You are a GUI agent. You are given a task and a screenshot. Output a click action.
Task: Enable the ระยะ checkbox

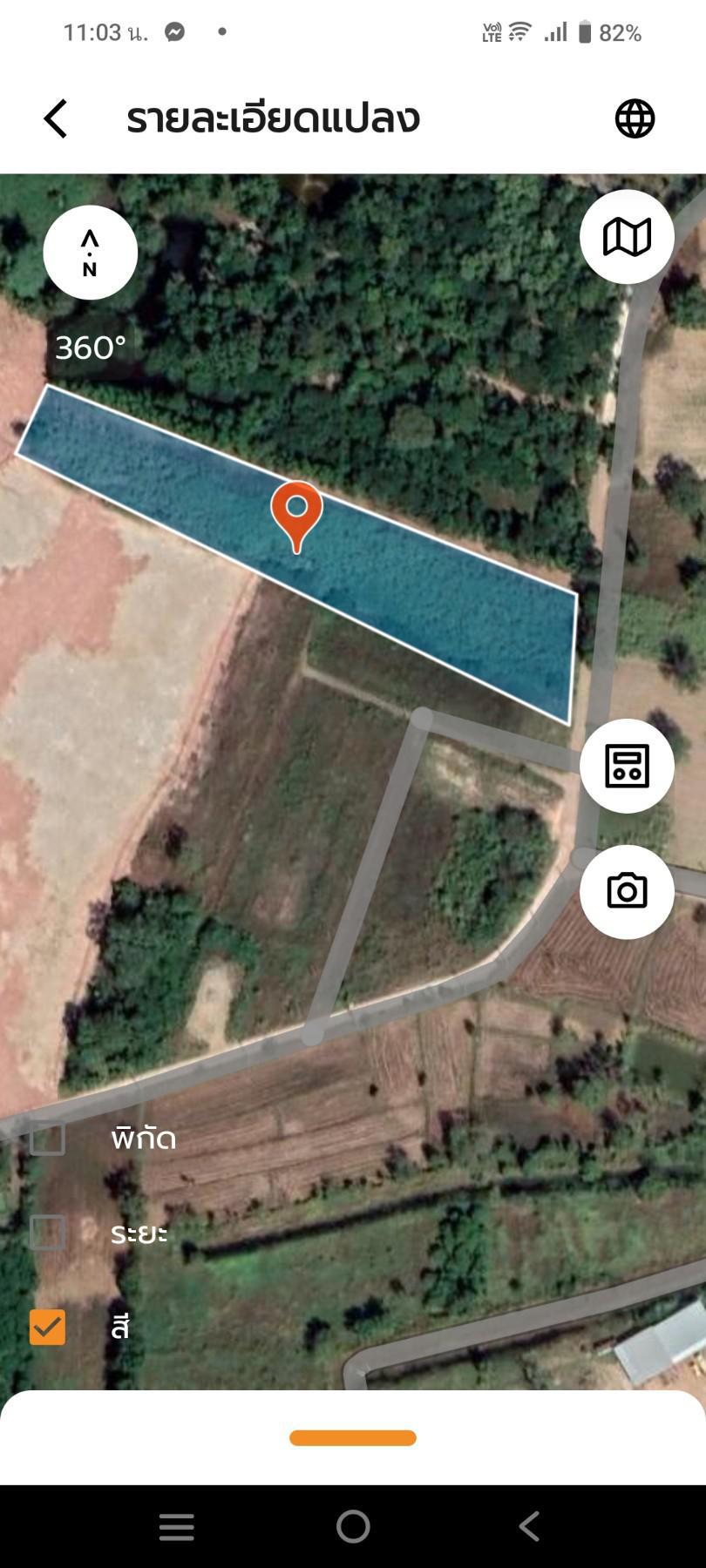point(47,1233)
